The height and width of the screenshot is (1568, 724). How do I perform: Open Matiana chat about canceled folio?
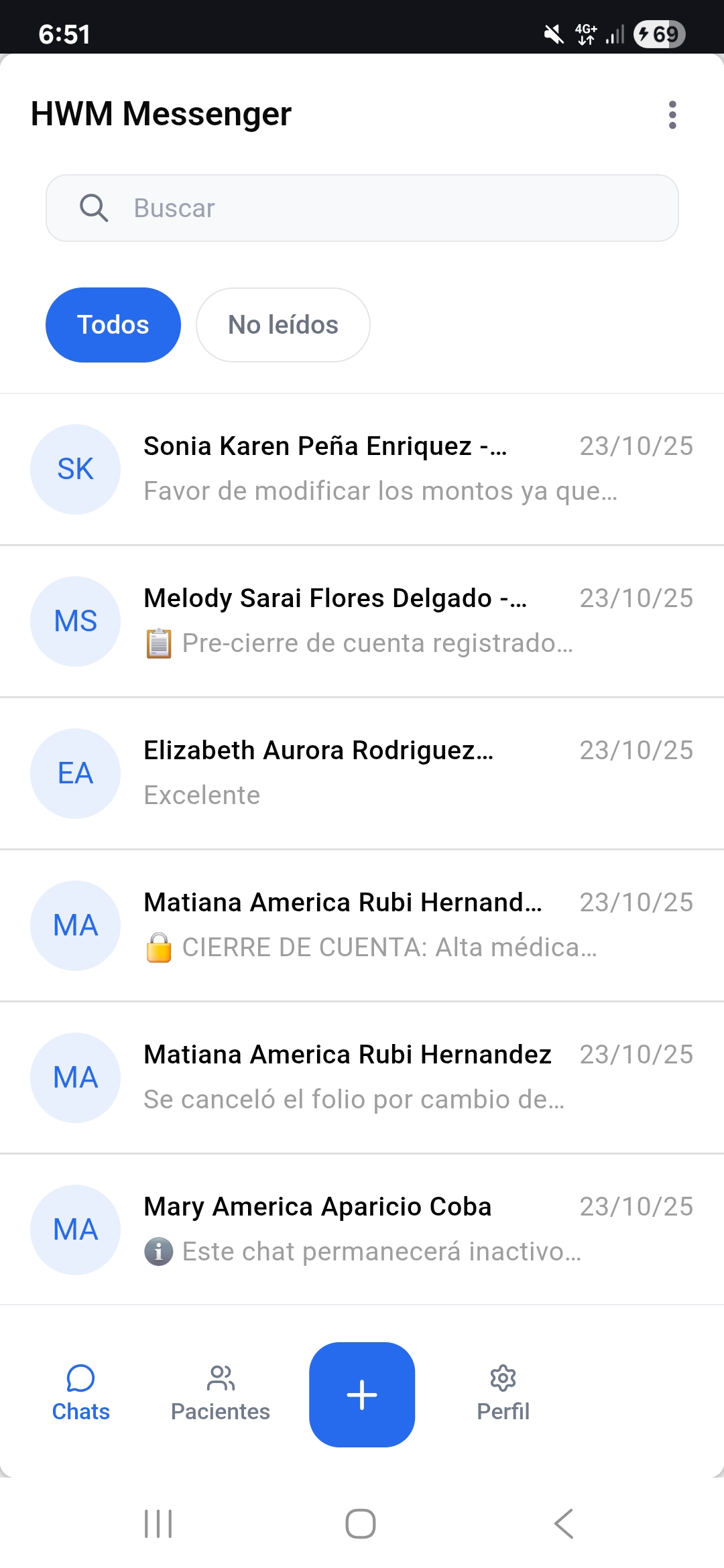click(362, 1077)
